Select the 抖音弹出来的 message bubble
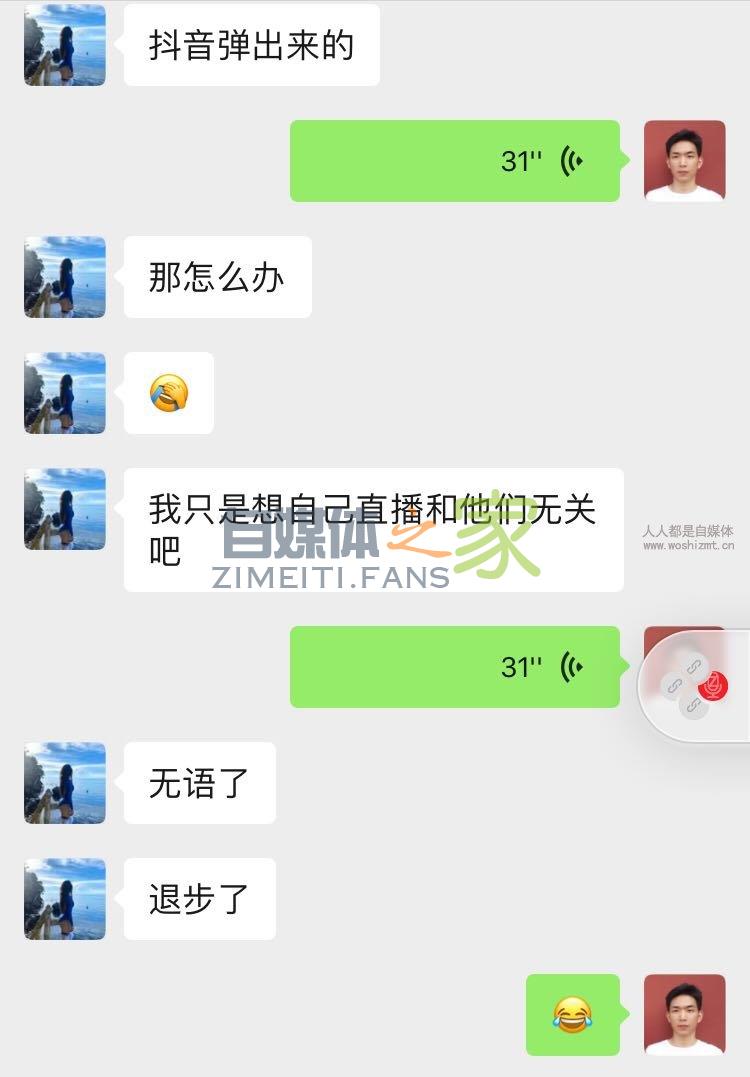The height and width of the screenshot is (1077, 750). point(252,43)
